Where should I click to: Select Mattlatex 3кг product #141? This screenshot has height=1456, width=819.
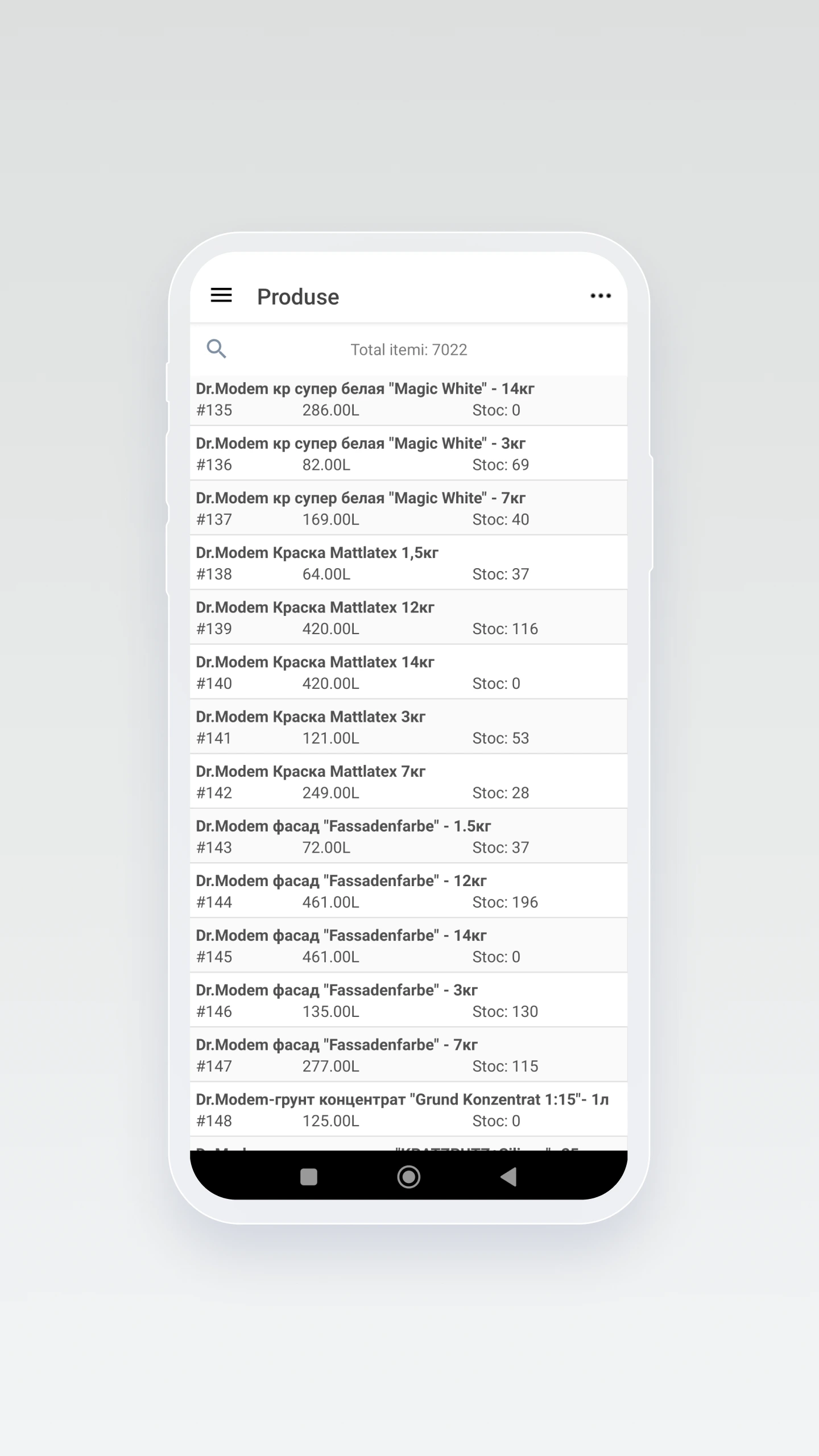[x=408, y=727]
